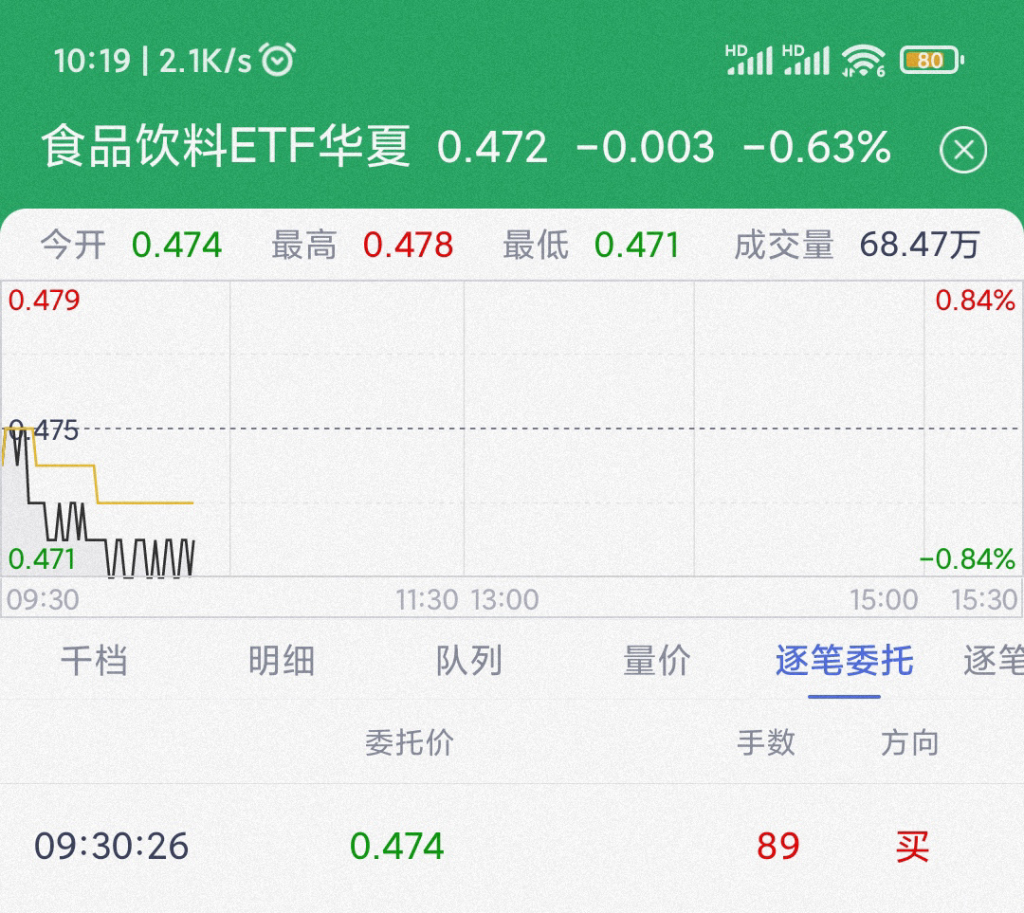Screen dimensions: 1024x913
Task: Open the 明细 tab
Action: click(x=281, y=660)
